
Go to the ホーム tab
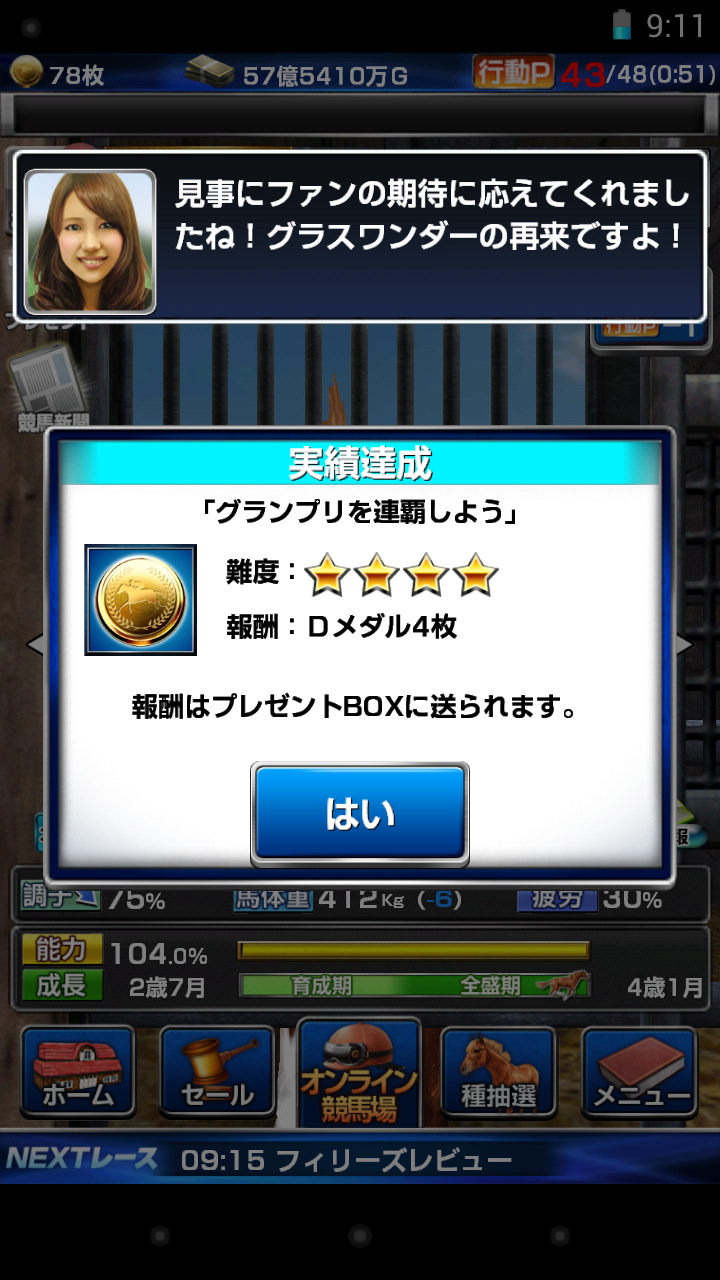coord(77,1072)
